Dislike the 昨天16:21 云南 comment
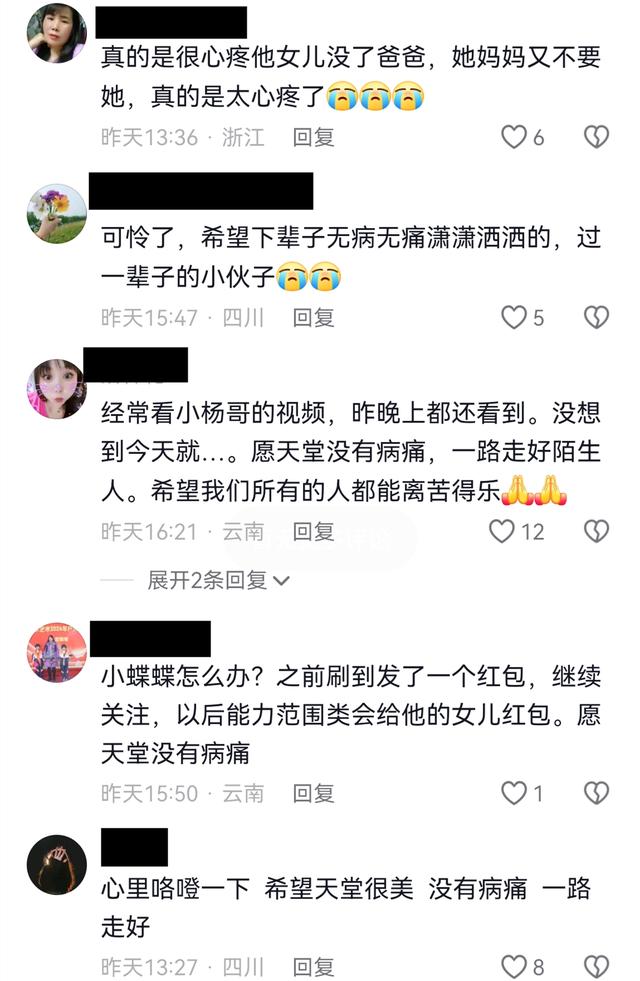640x981 pixels. pyautogui.click(x=596, y=531)
